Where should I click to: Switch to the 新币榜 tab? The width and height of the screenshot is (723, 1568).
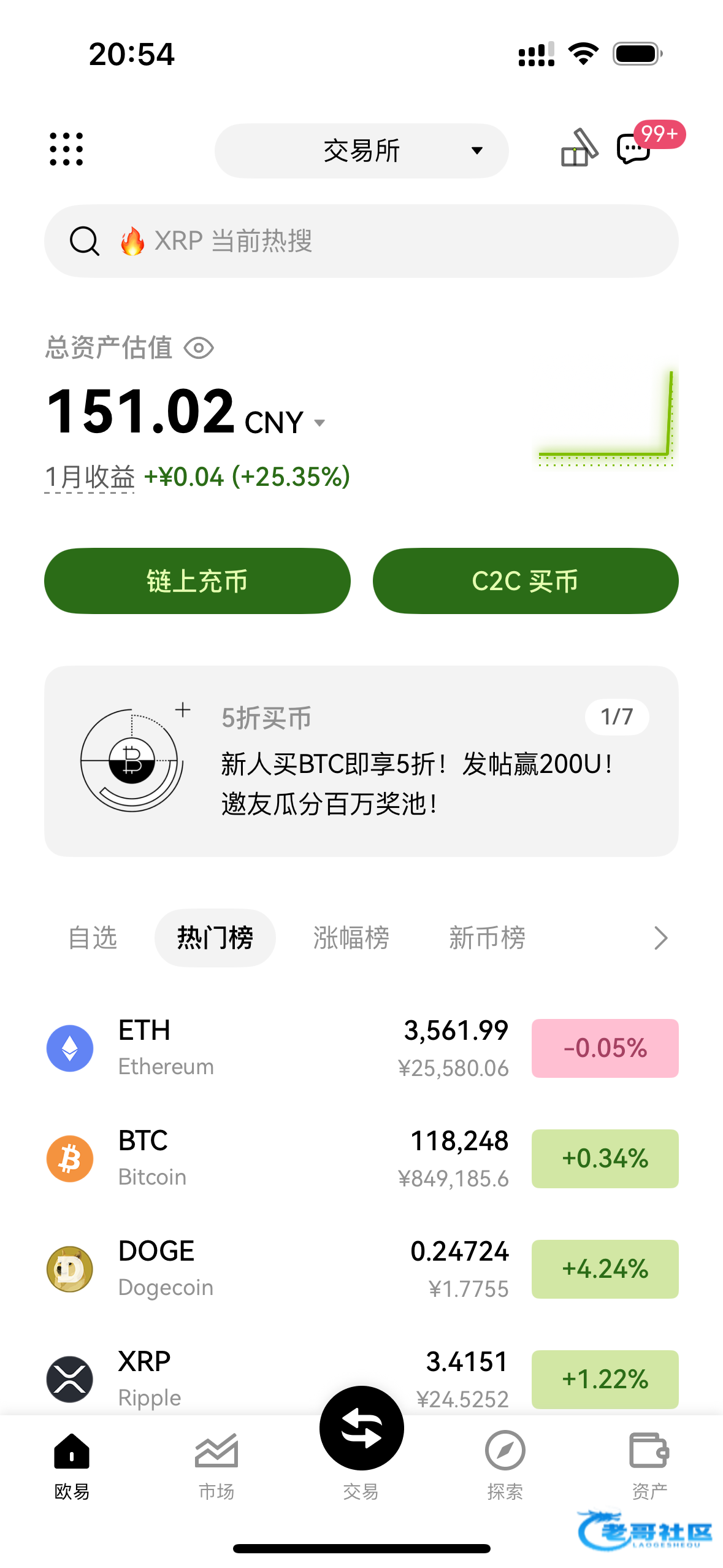click(487, 938)
